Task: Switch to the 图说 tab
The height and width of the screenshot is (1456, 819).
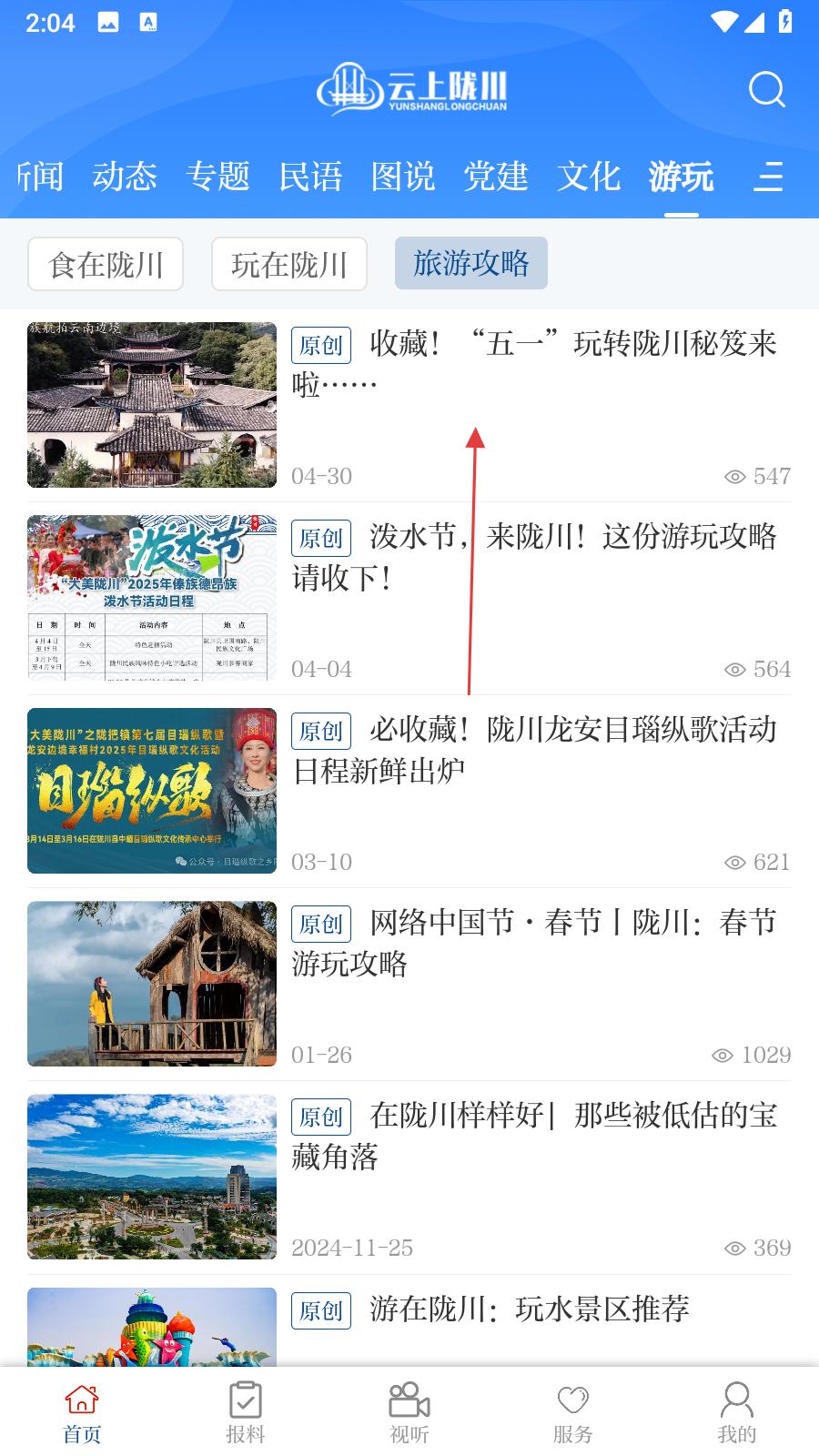Action: (403, 176)
